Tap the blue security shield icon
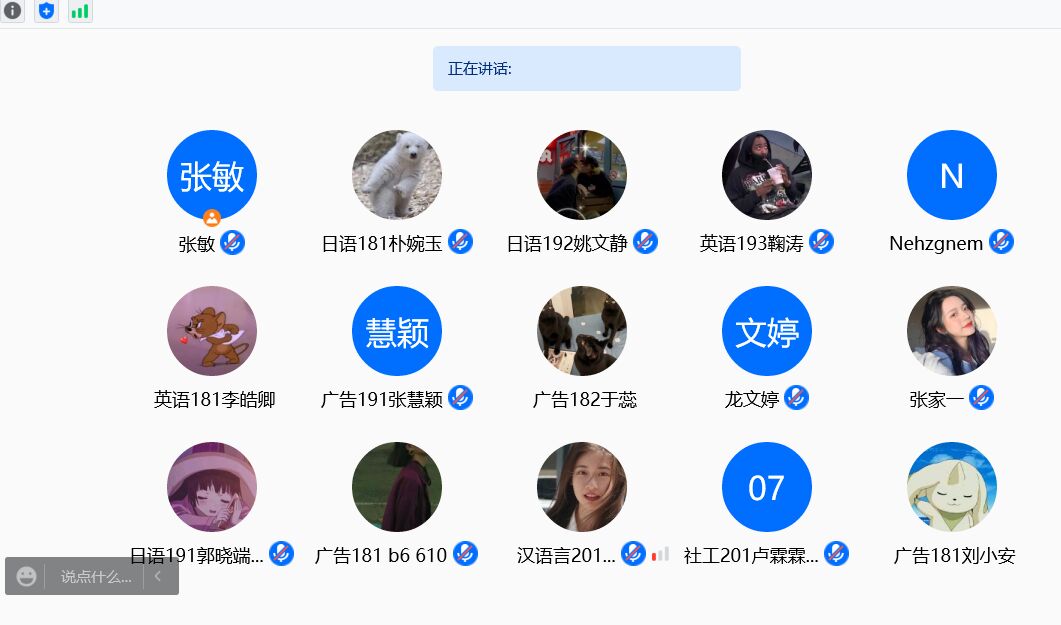This screenshot has width=1061, height=625. pyautogui.click(x=46, y=11)
